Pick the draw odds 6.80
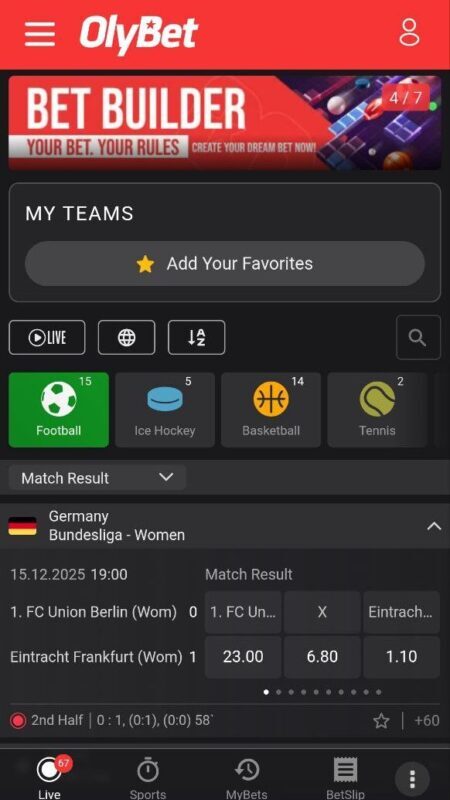 coord(322,657)
